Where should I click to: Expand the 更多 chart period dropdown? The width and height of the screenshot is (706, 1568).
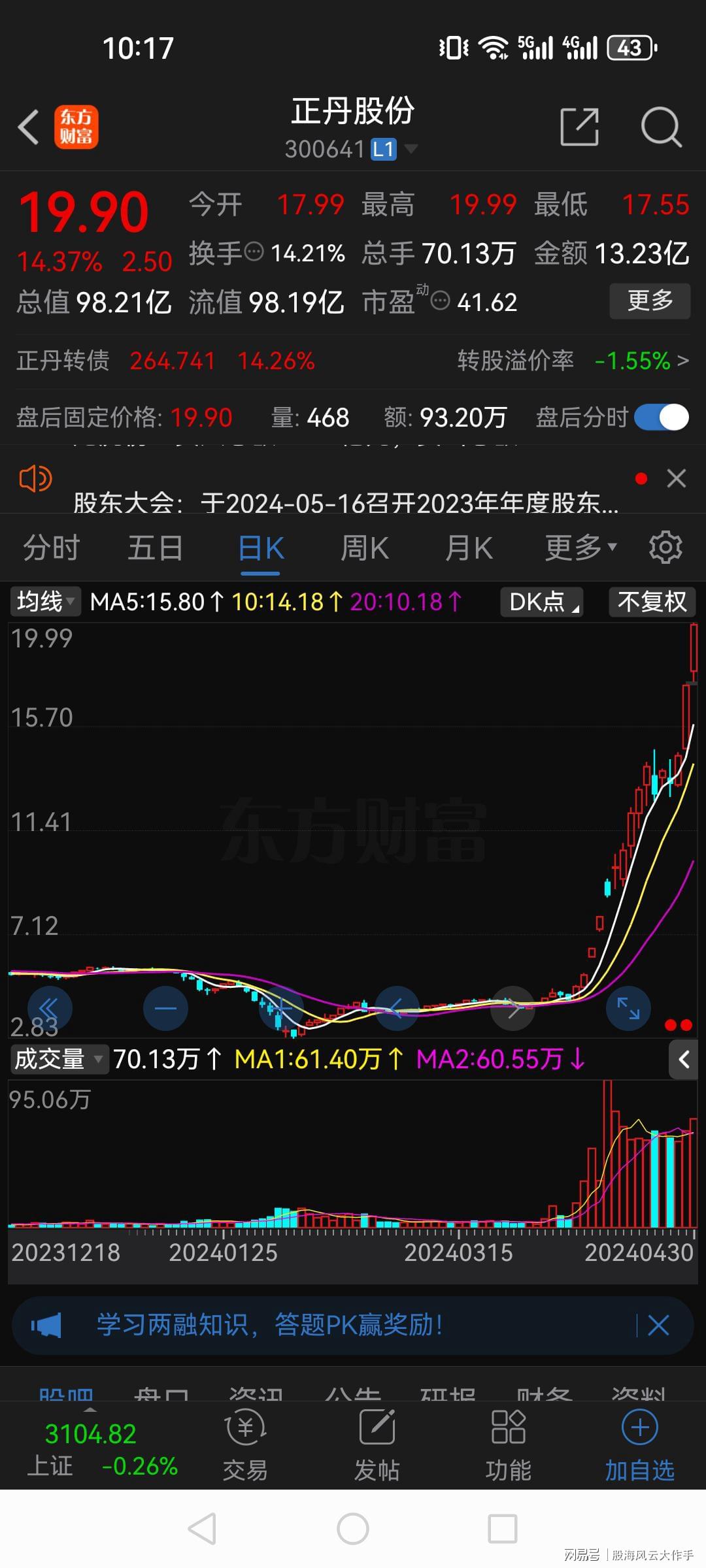click(581, 547)
